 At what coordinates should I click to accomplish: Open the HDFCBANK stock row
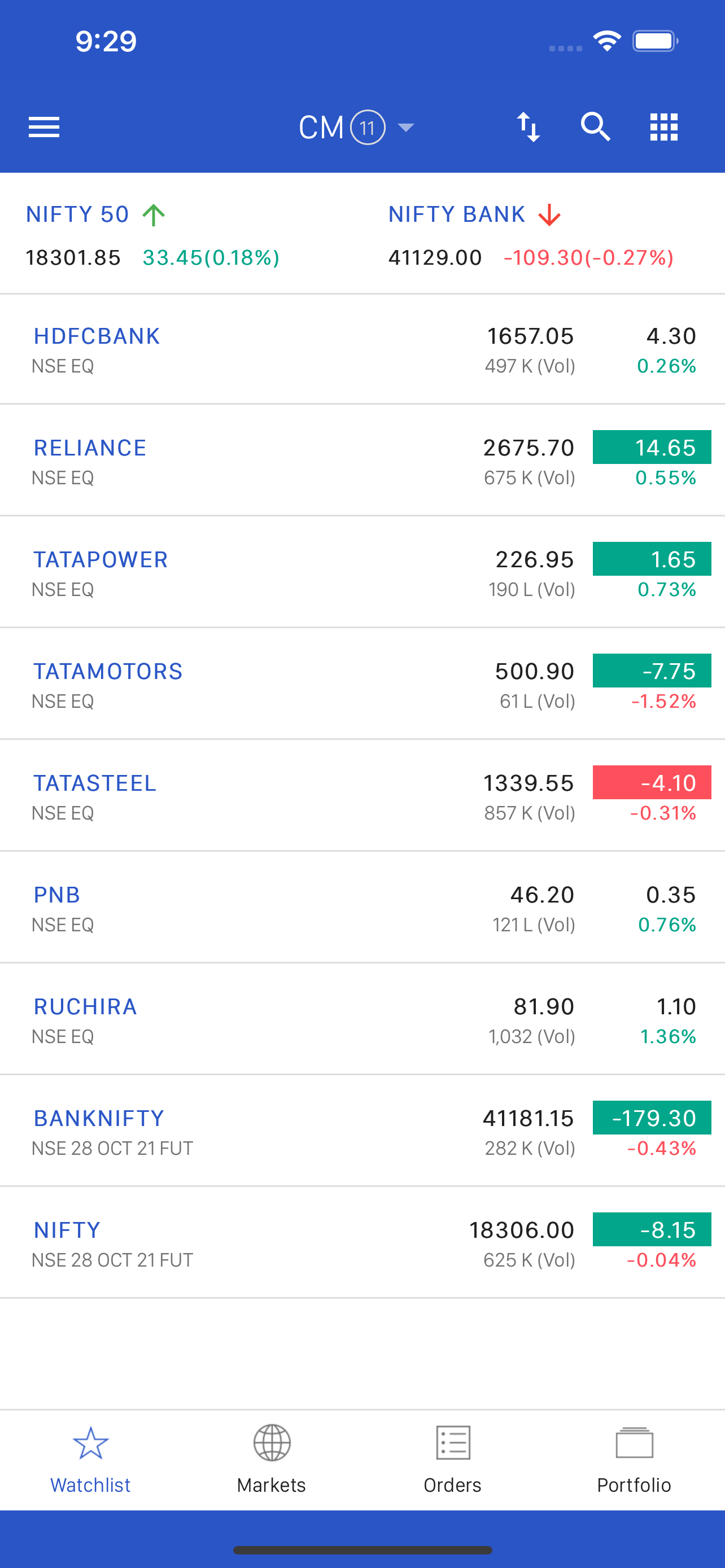[362, 350]
